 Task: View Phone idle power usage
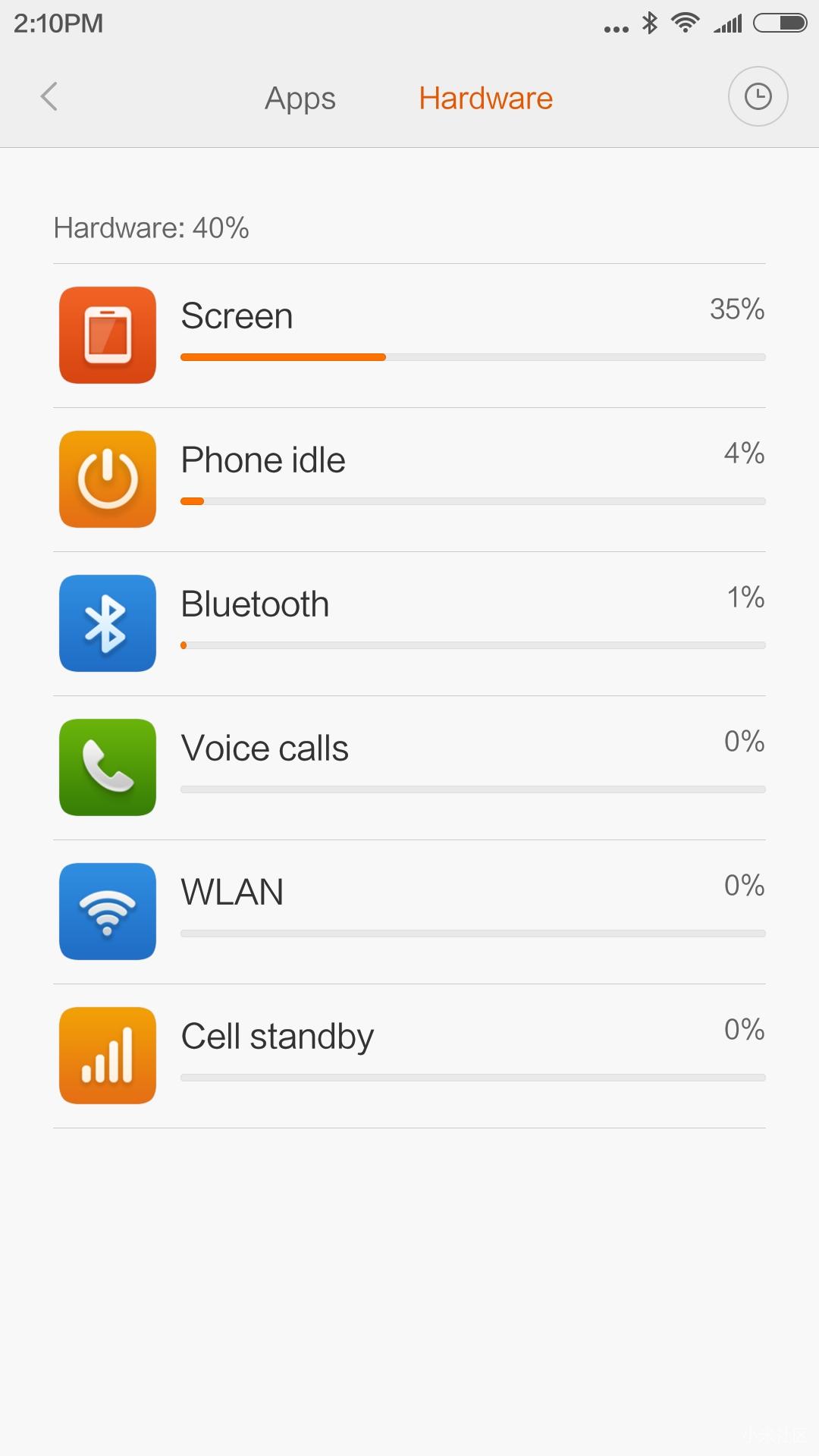409,479
